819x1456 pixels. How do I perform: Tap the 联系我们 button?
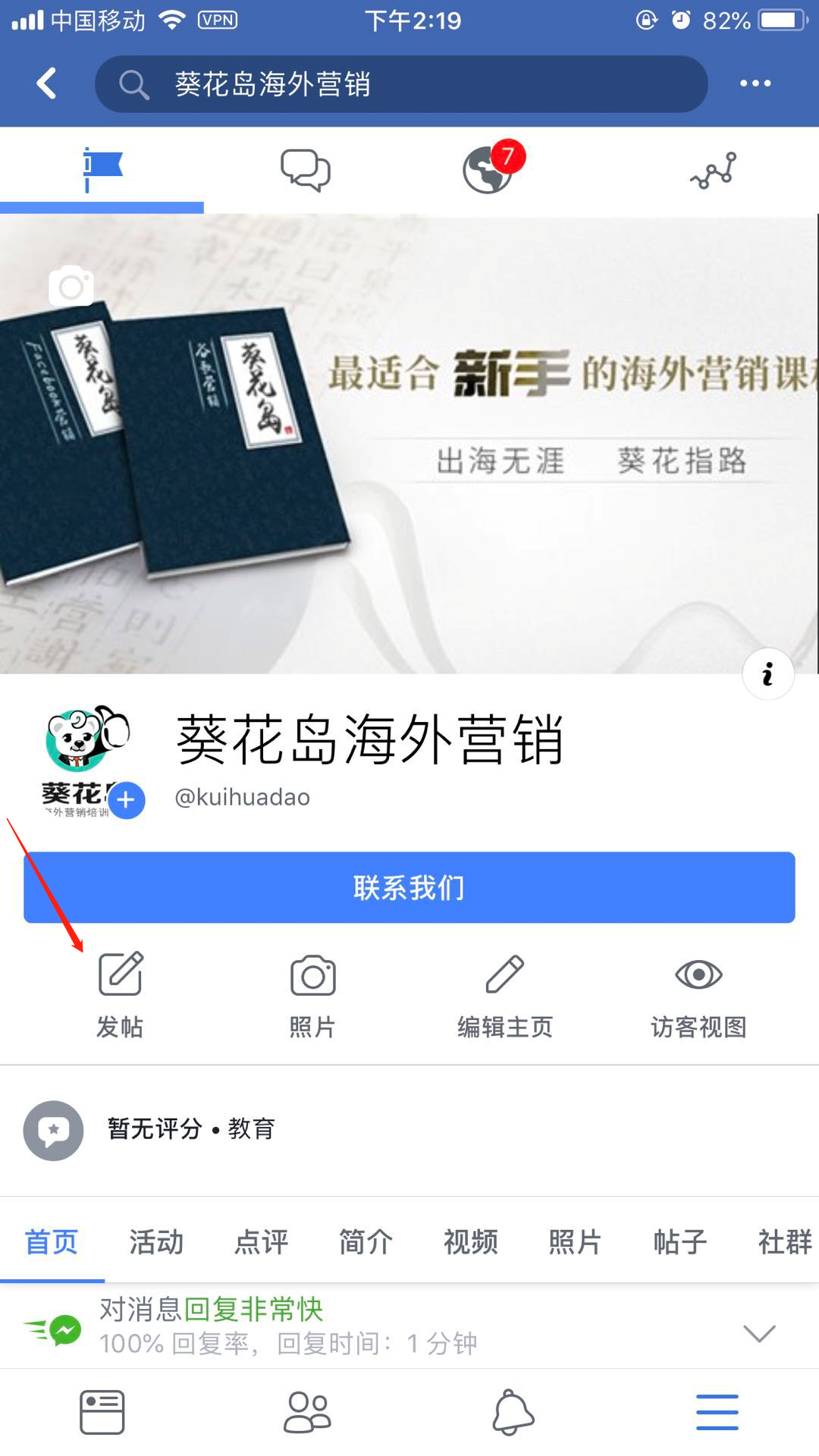point(409,887)
